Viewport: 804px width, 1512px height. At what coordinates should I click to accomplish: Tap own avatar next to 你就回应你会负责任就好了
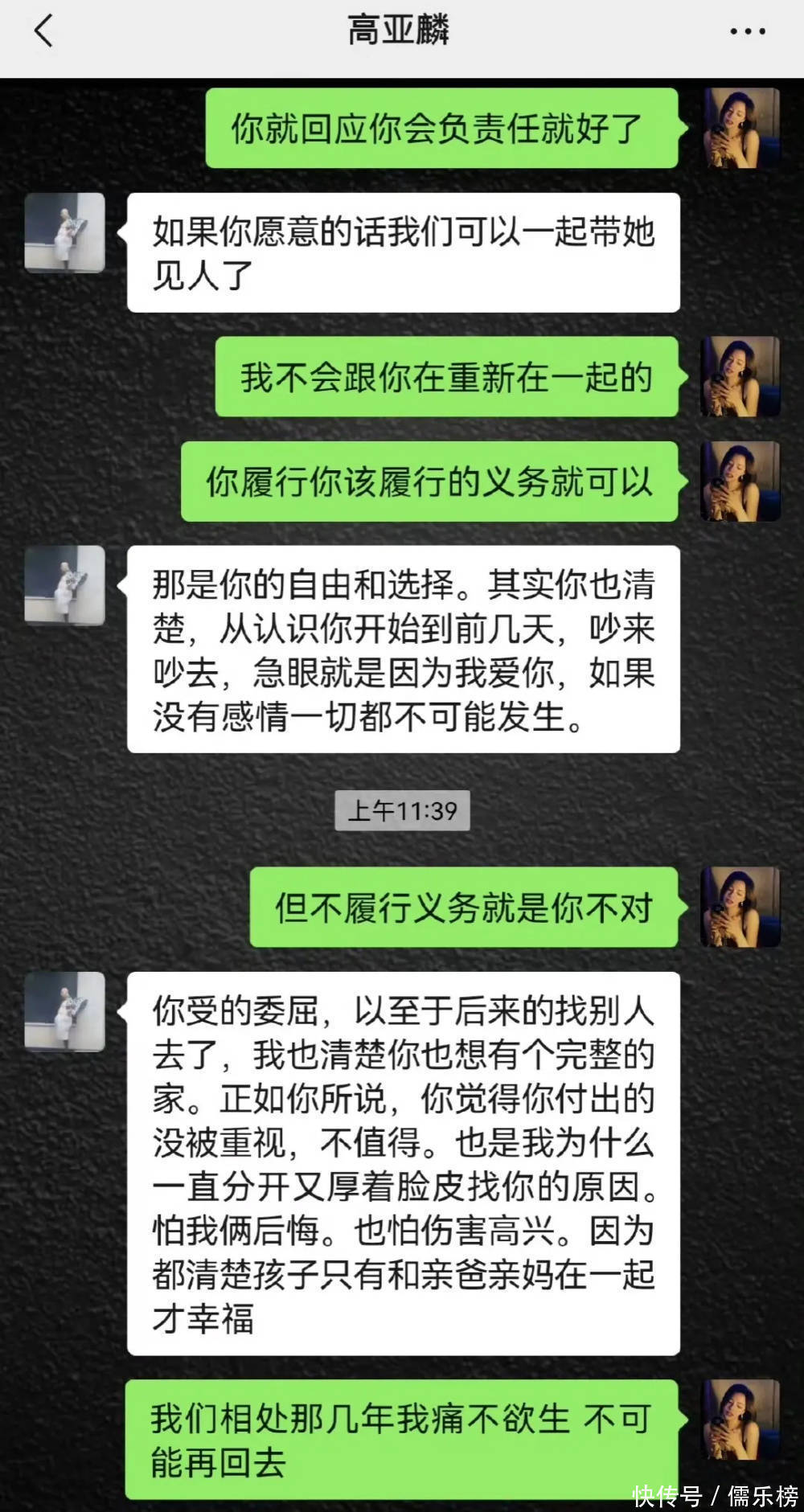(x=740, y=129)
